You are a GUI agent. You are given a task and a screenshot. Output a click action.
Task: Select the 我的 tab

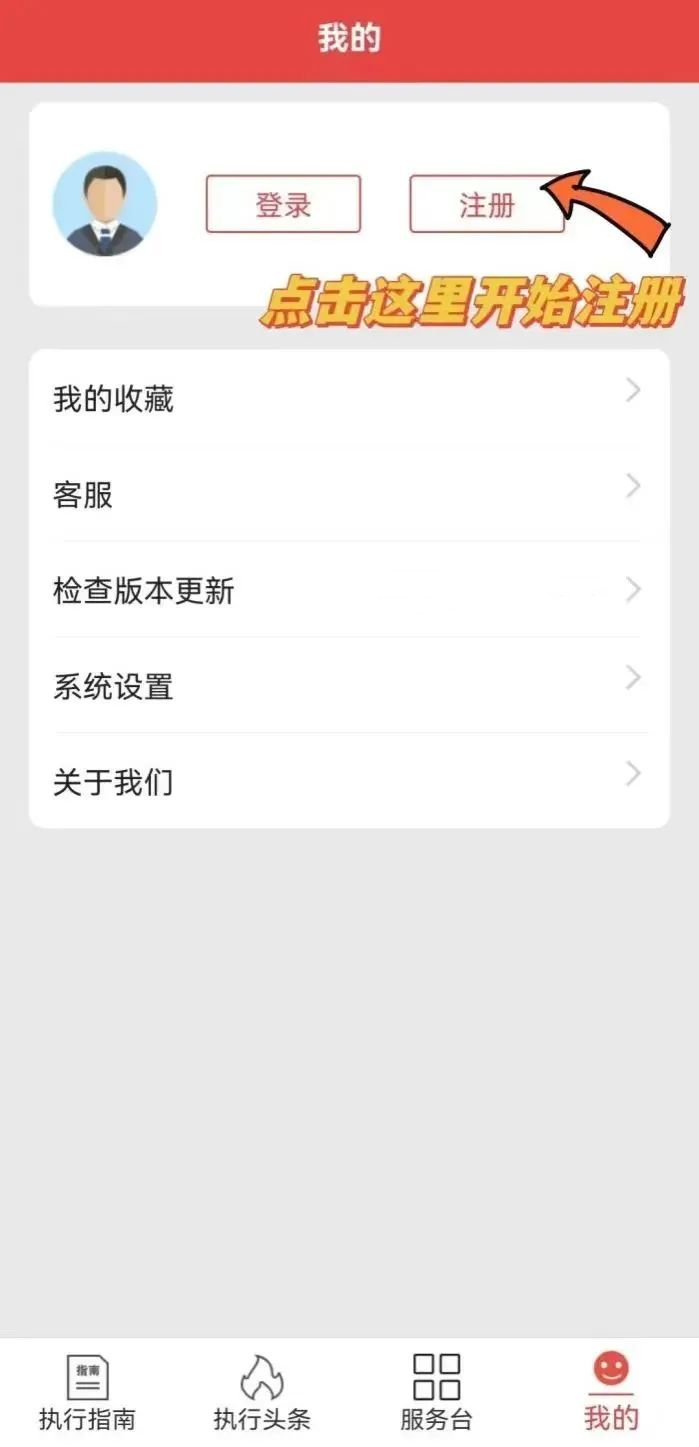(611, 1392)
